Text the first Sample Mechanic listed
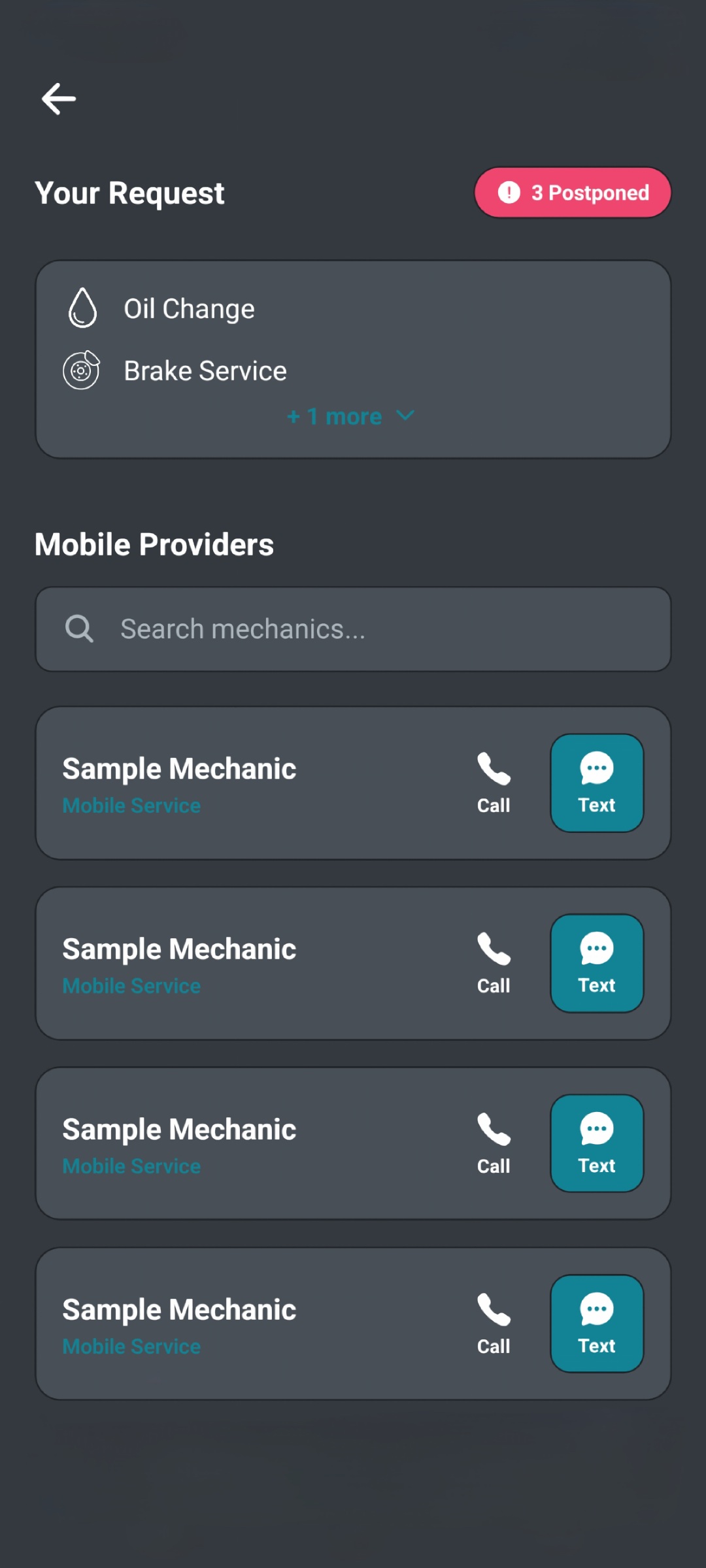This screenshot has width=706, height=1568. [597, 783]
